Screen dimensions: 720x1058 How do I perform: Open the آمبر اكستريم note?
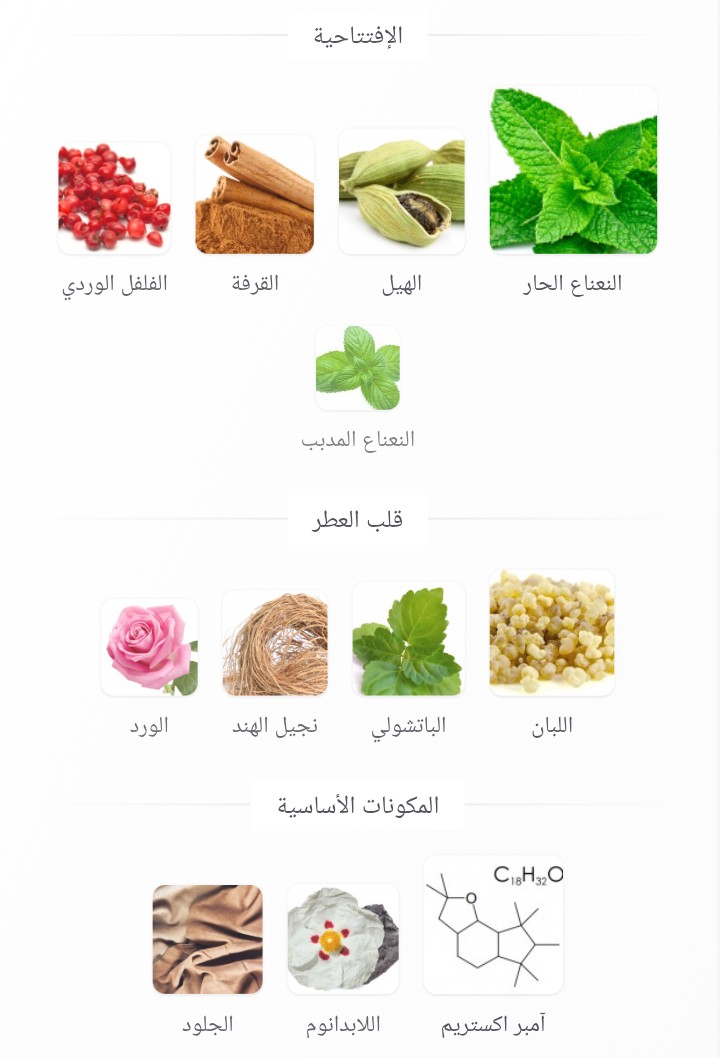pos(493,925)
